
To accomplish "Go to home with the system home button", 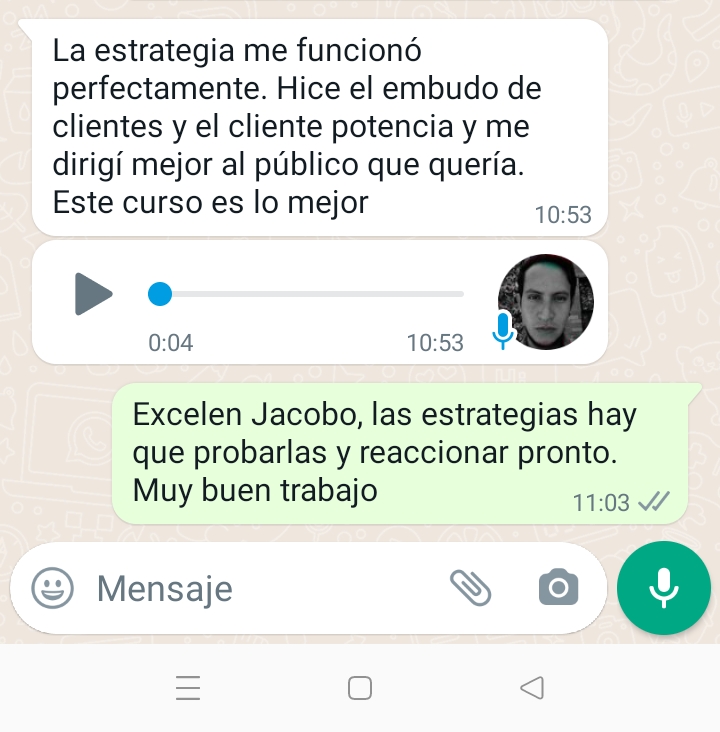I will tap(360, 688).
